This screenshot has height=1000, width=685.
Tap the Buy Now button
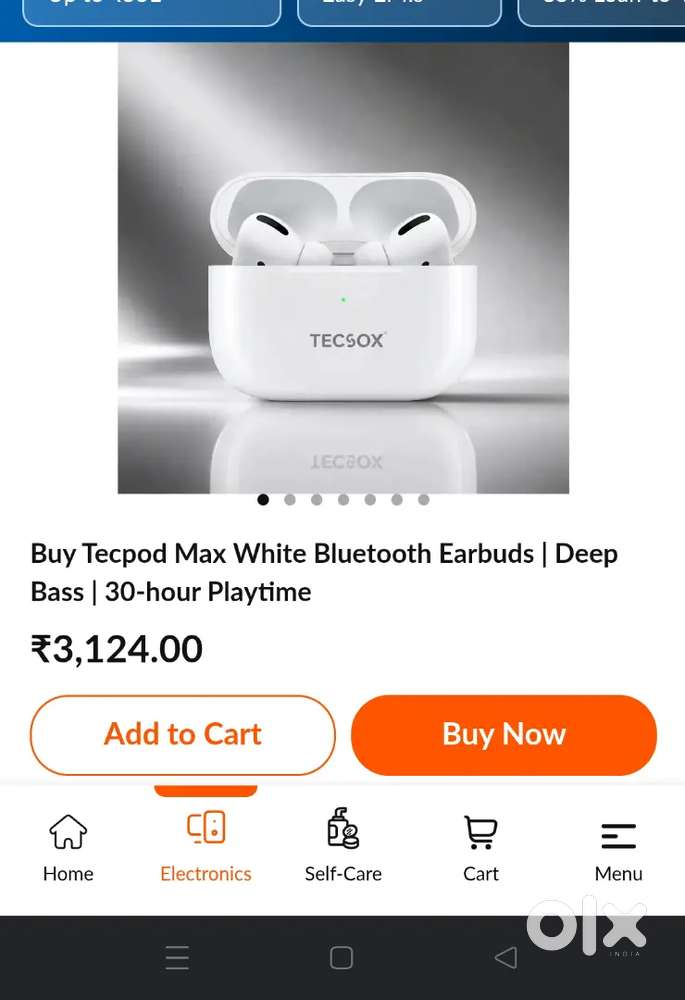[504, 735]
